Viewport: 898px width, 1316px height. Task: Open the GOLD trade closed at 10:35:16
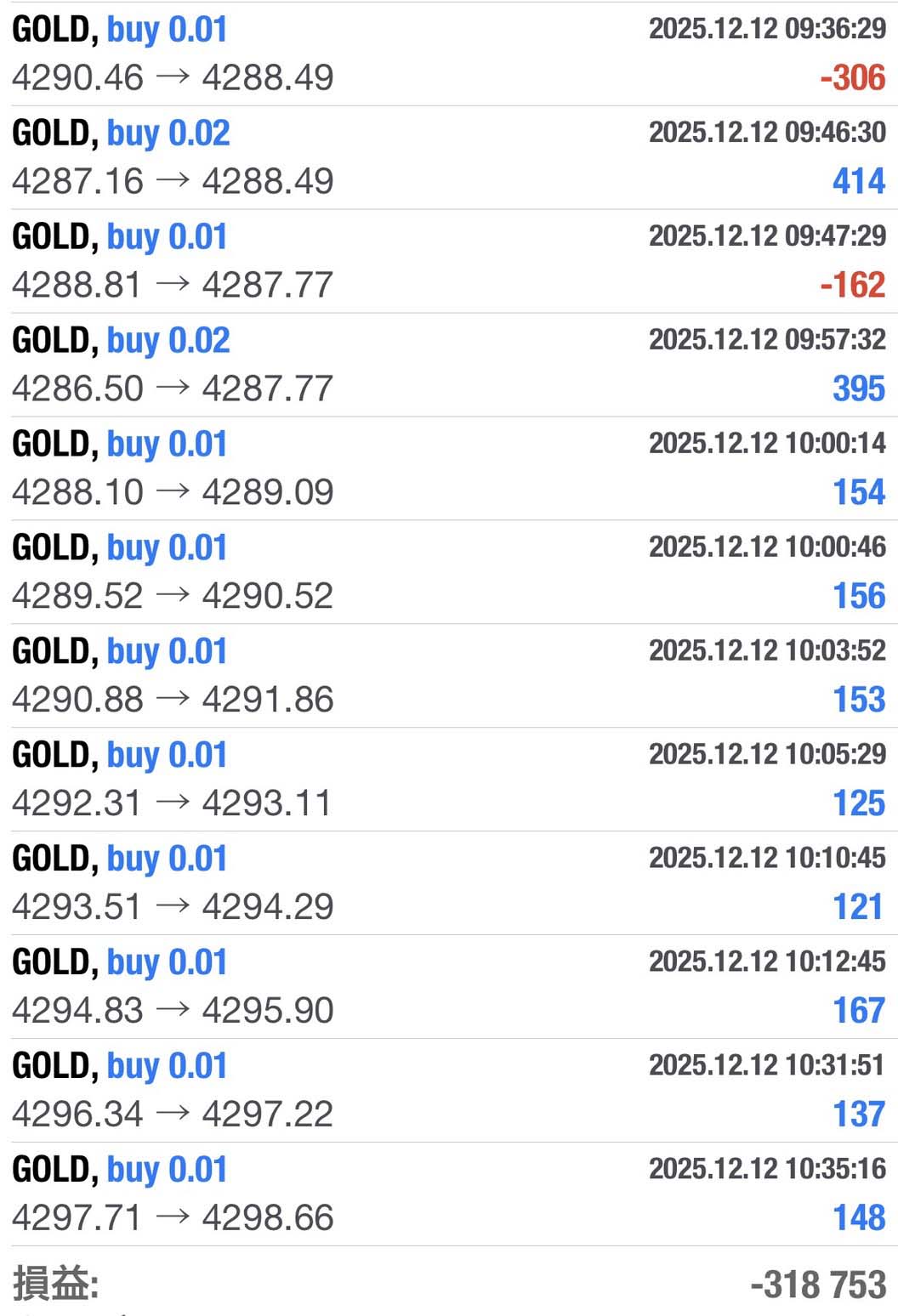(449, 1194)
